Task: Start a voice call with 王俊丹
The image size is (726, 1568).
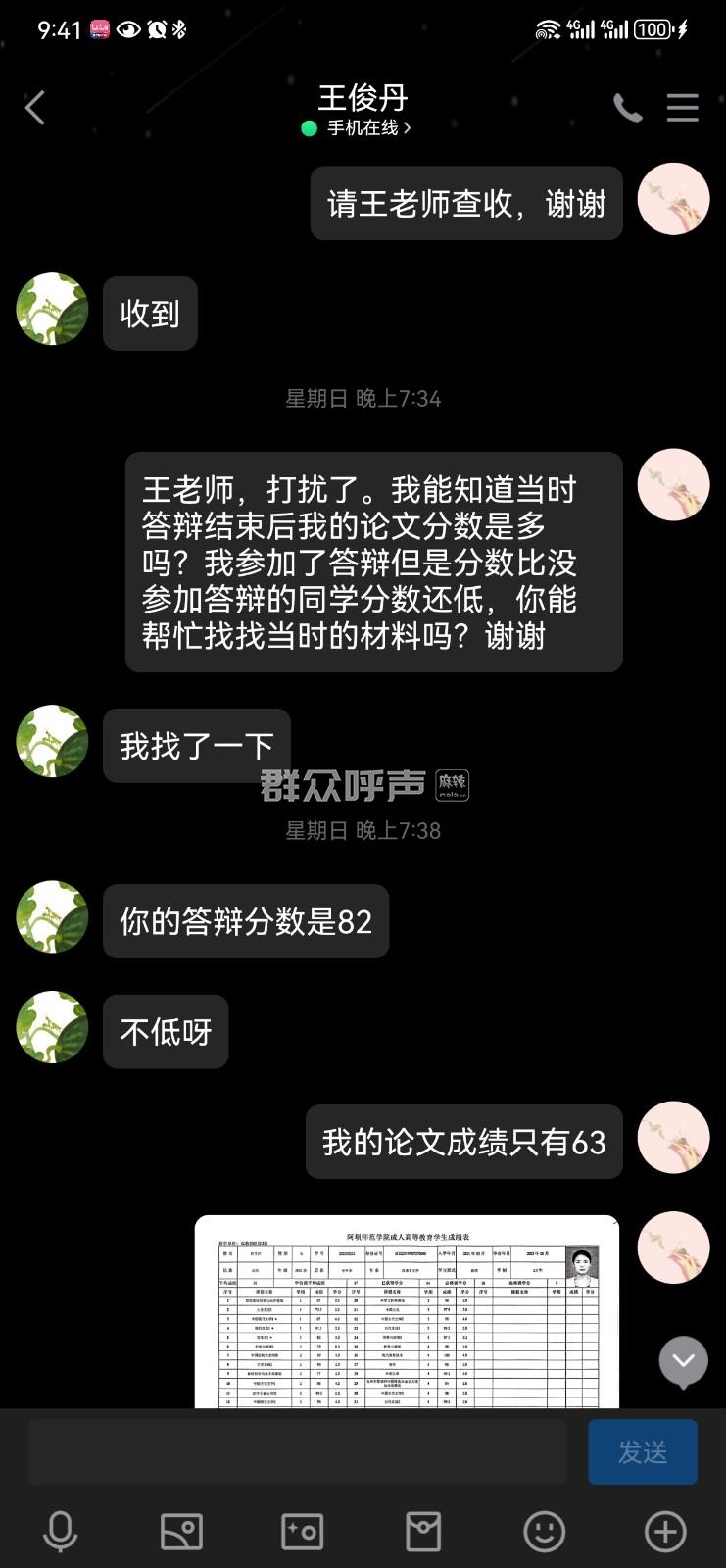Action: (627, 108)
